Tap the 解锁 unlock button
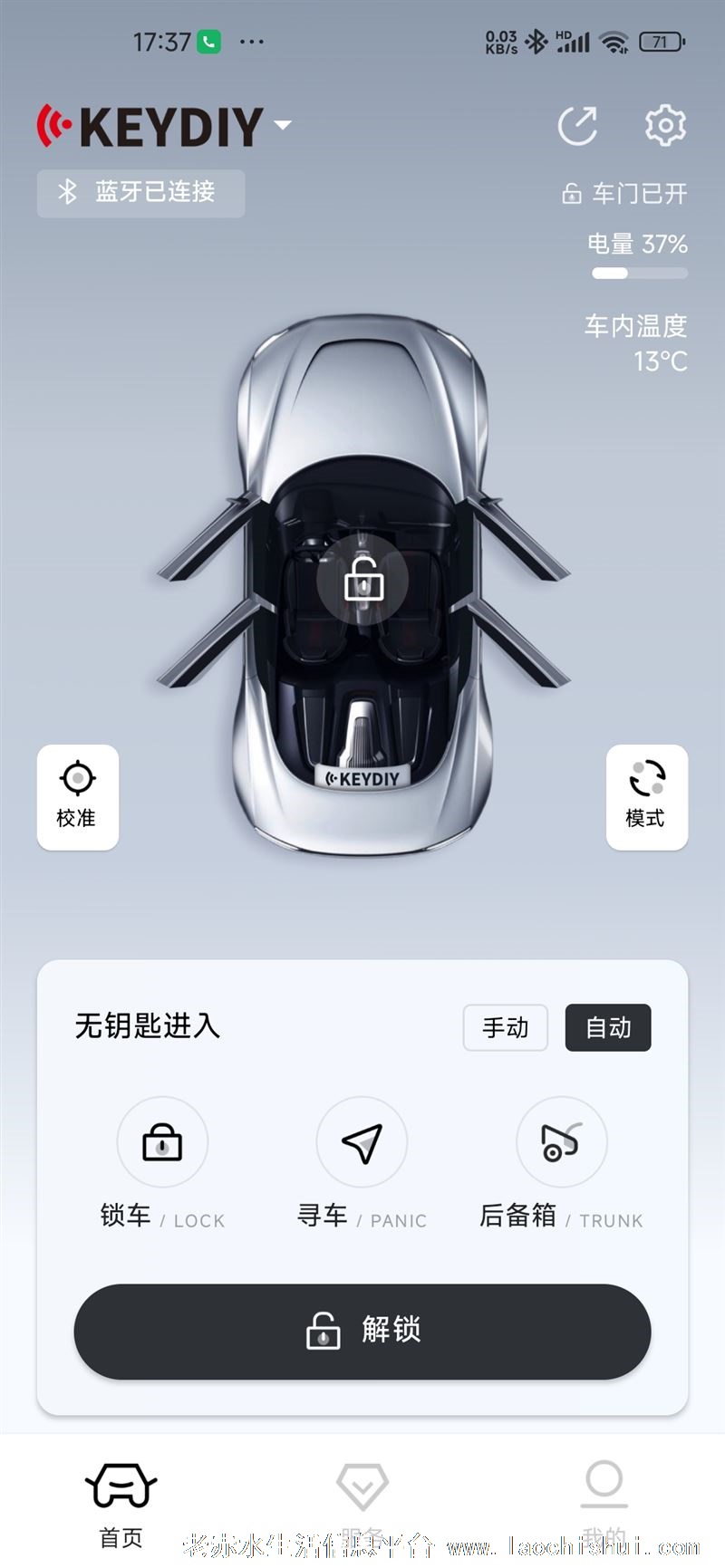The width and height of the screenshot is (725, 1568). coord(362,1331)
